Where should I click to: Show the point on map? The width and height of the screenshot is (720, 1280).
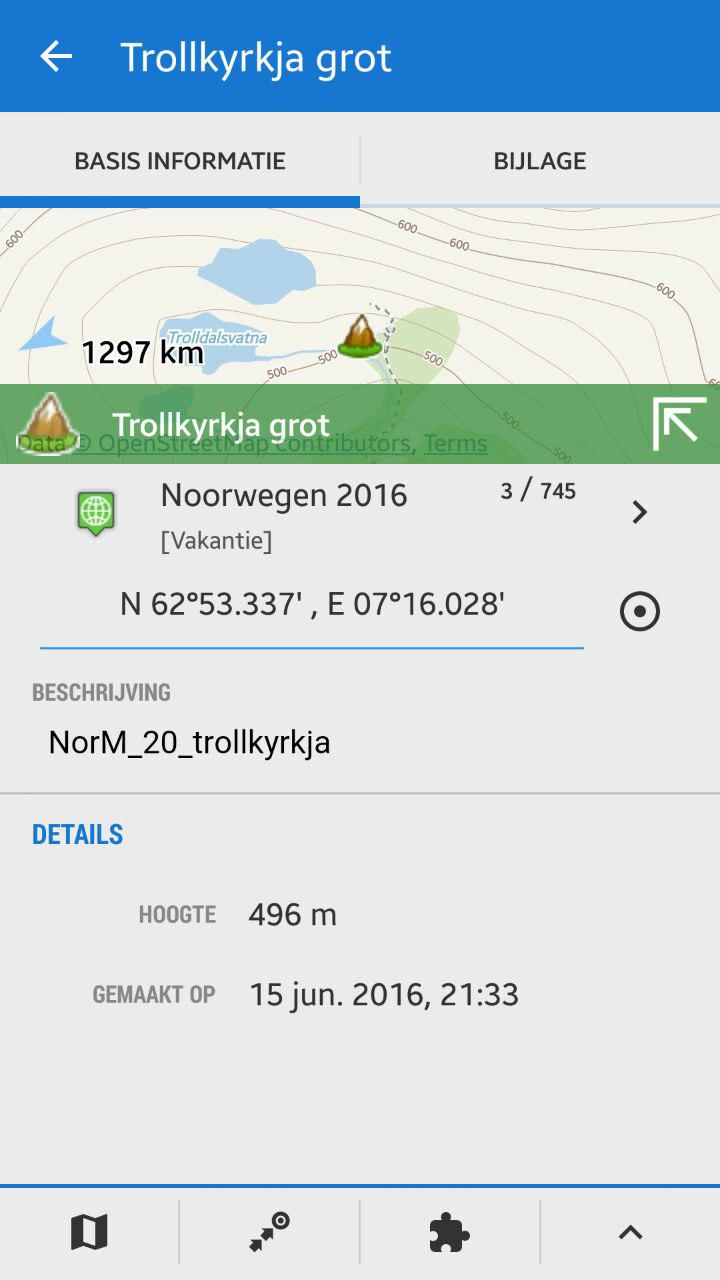90,1232
